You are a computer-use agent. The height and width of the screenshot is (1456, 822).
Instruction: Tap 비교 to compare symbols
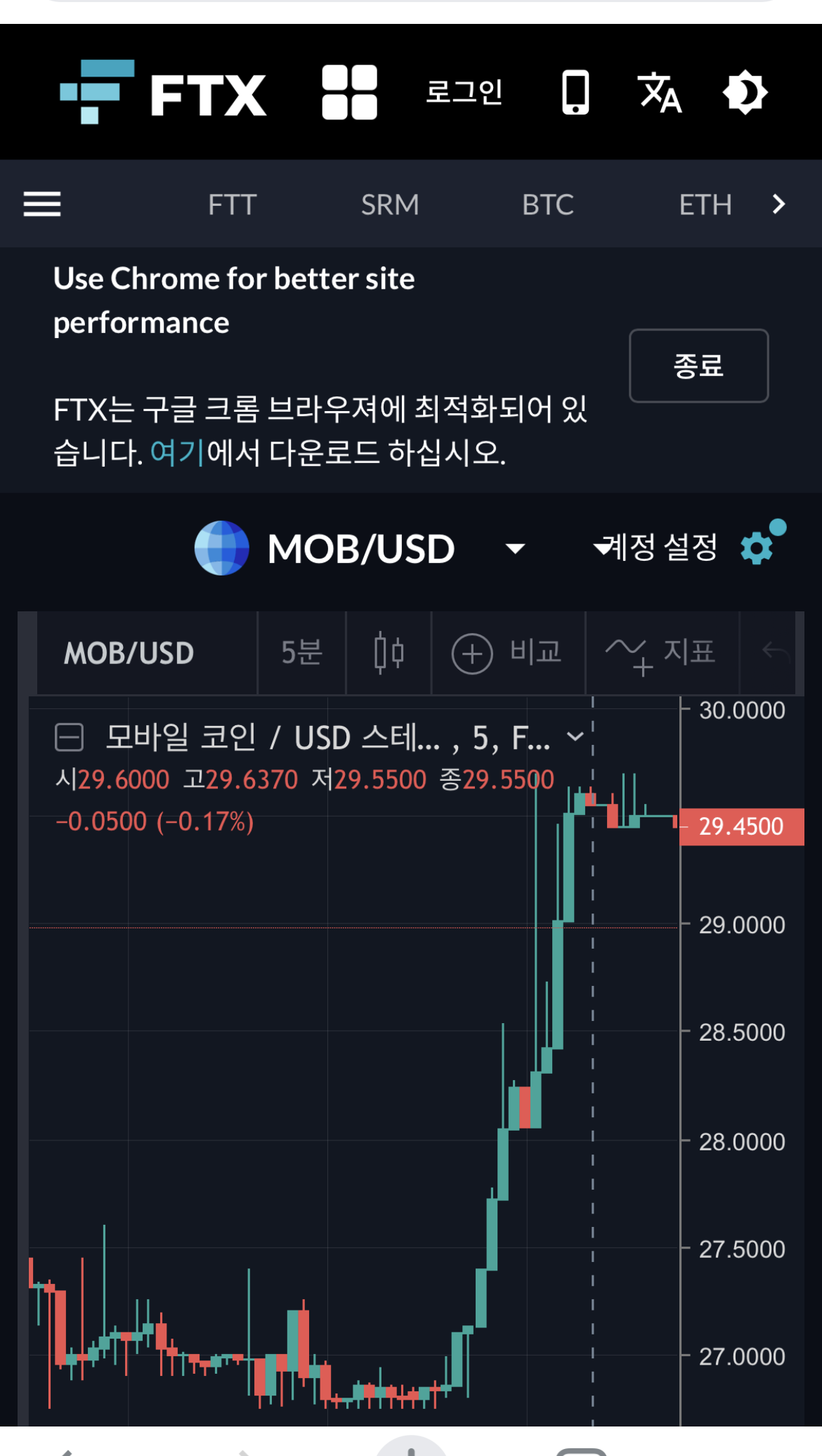[508, 653]
